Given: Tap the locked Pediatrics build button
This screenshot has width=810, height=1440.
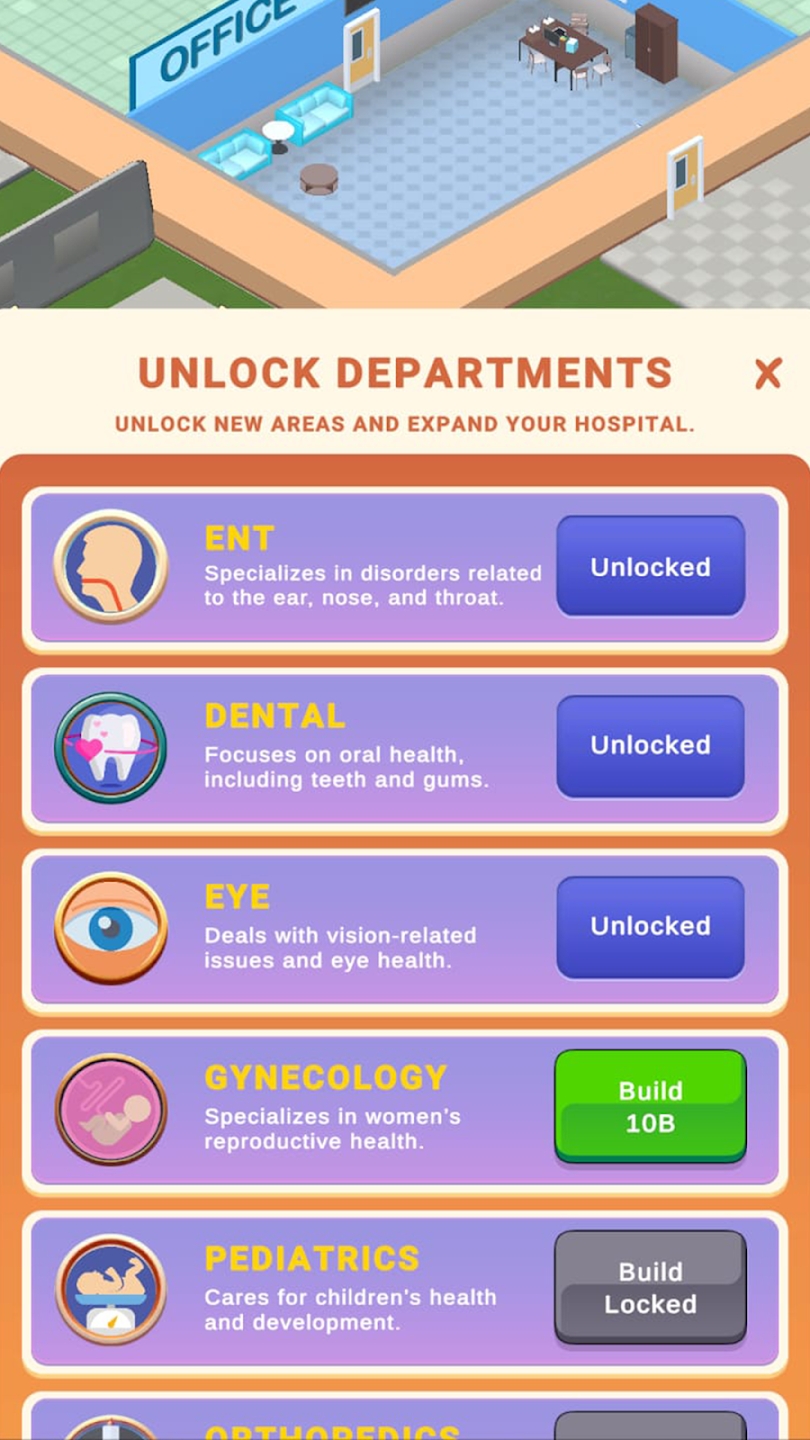Looking at the screenshot, I should coord(650,1287).
